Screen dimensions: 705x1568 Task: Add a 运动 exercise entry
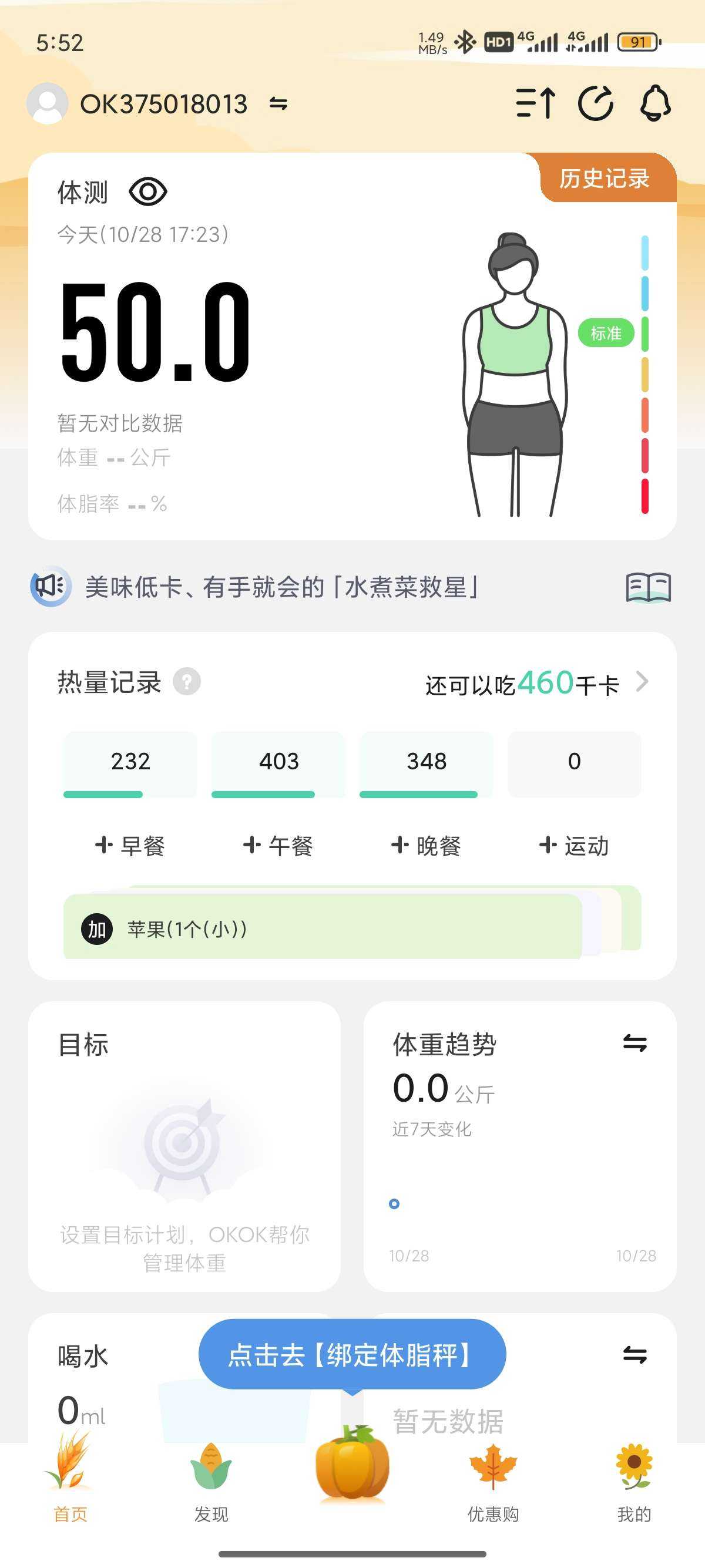point(574,846)
